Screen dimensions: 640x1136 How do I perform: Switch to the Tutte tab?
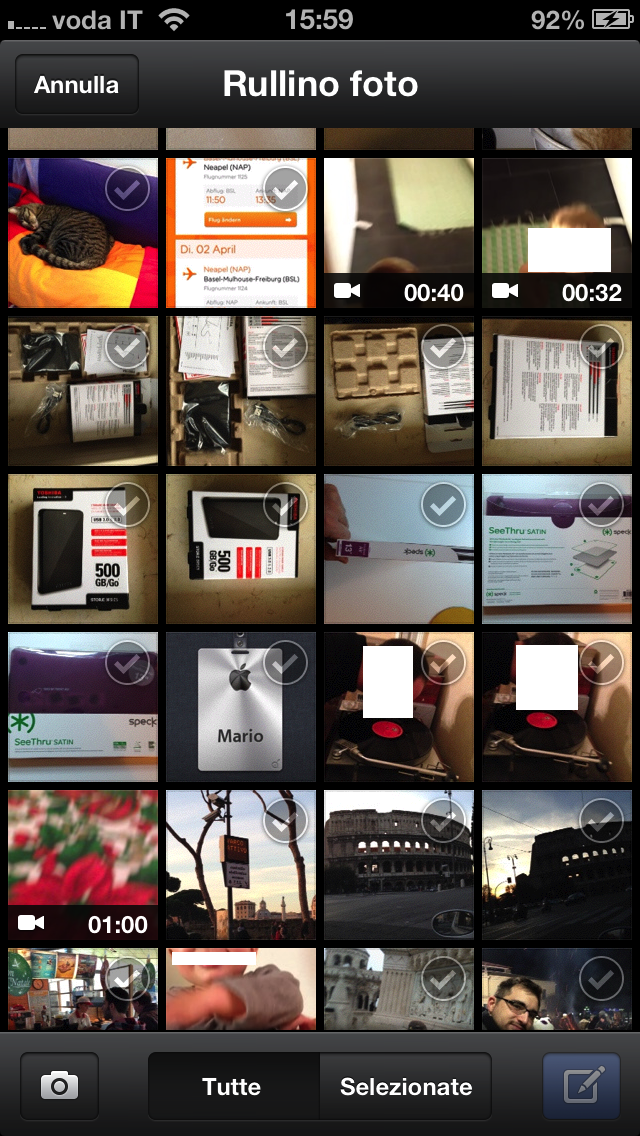point(232,1086)
